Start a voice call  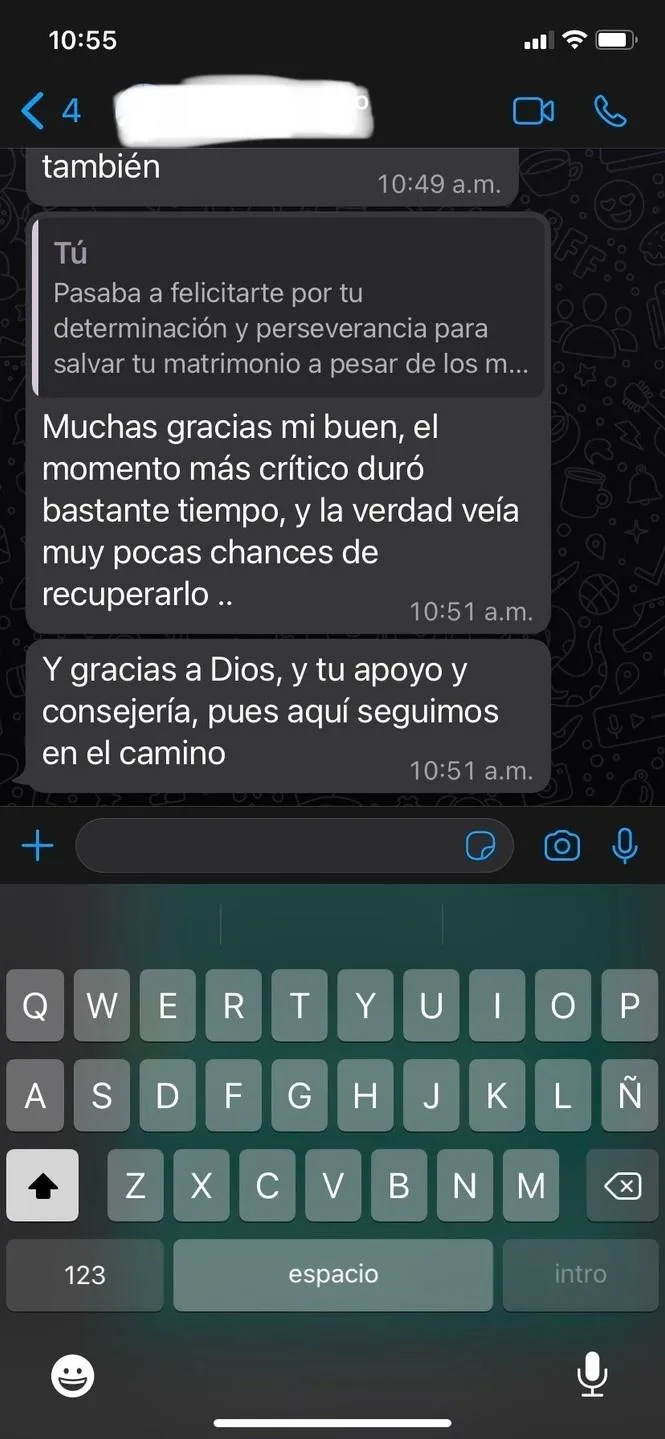(610, 110)
